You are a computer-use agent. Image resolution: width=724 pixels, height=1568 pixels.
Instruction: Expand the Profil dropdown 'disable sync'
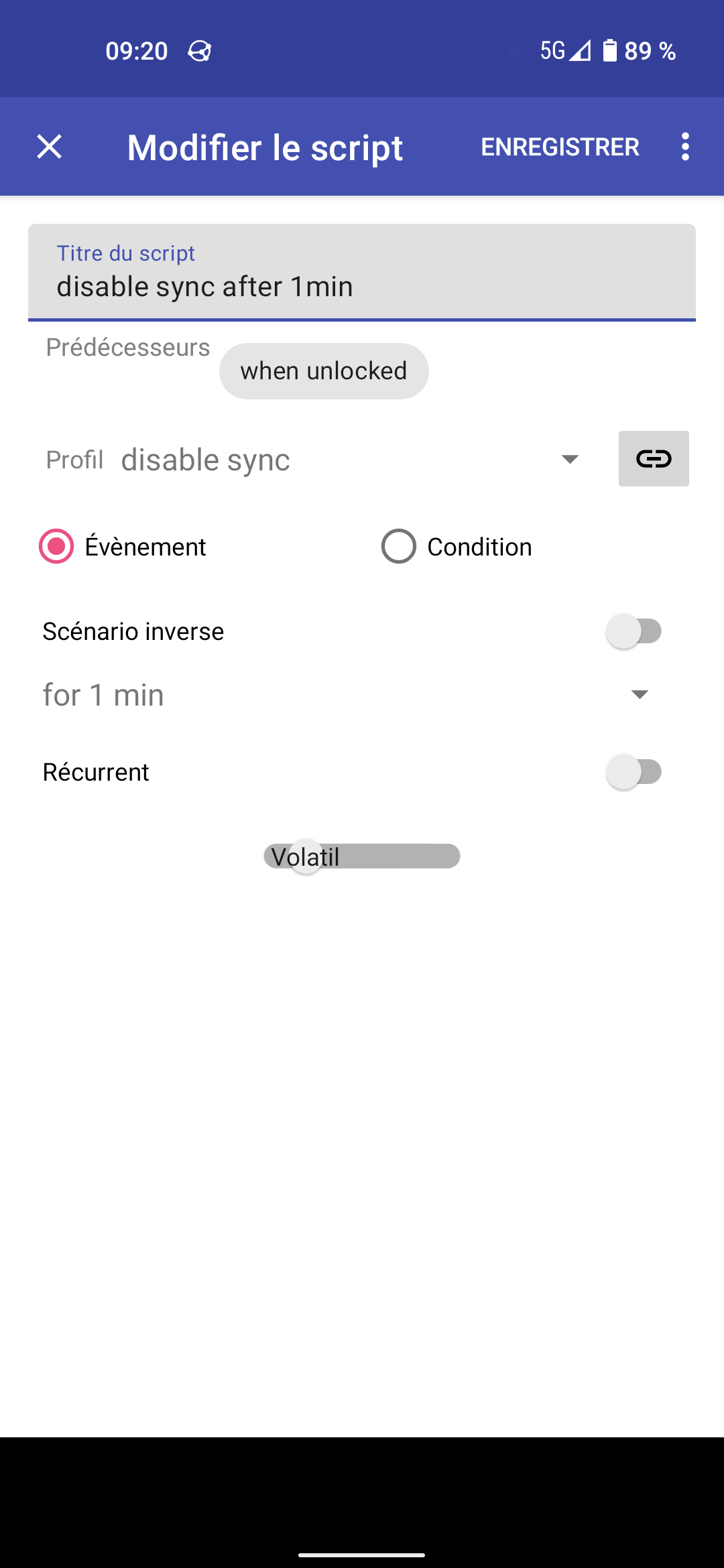tap(349, 460)
